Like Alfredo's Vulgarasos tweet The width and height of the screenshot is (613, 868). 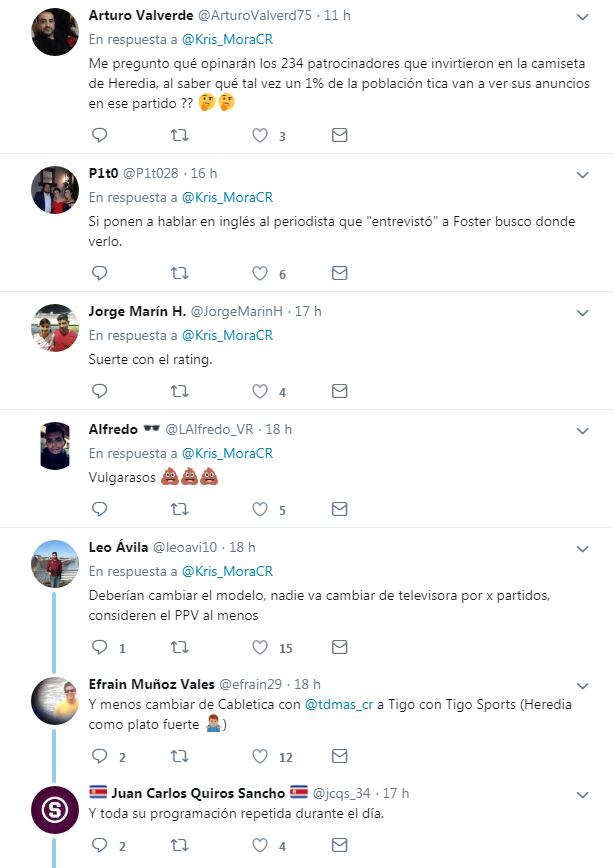tap(259, 510)
